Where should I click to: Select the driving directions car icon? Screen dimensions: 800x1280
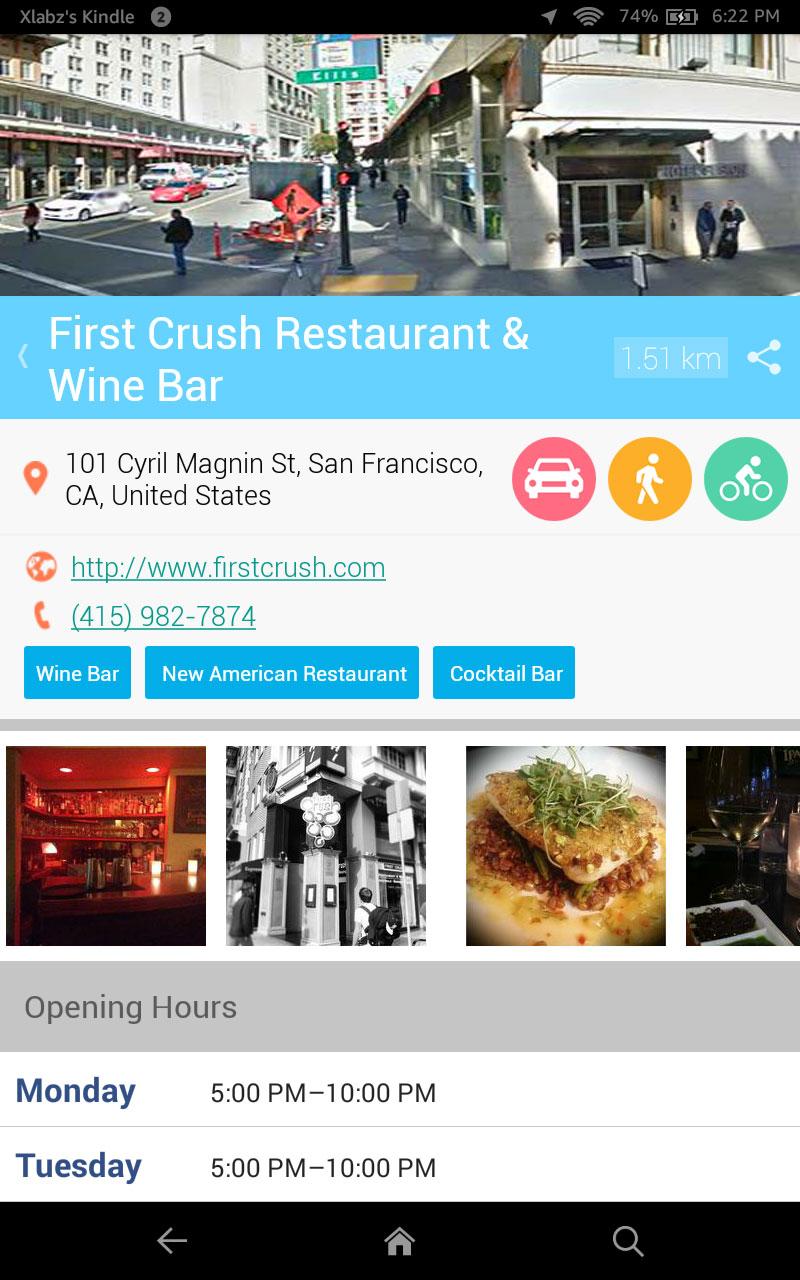(x=554, y=479)
